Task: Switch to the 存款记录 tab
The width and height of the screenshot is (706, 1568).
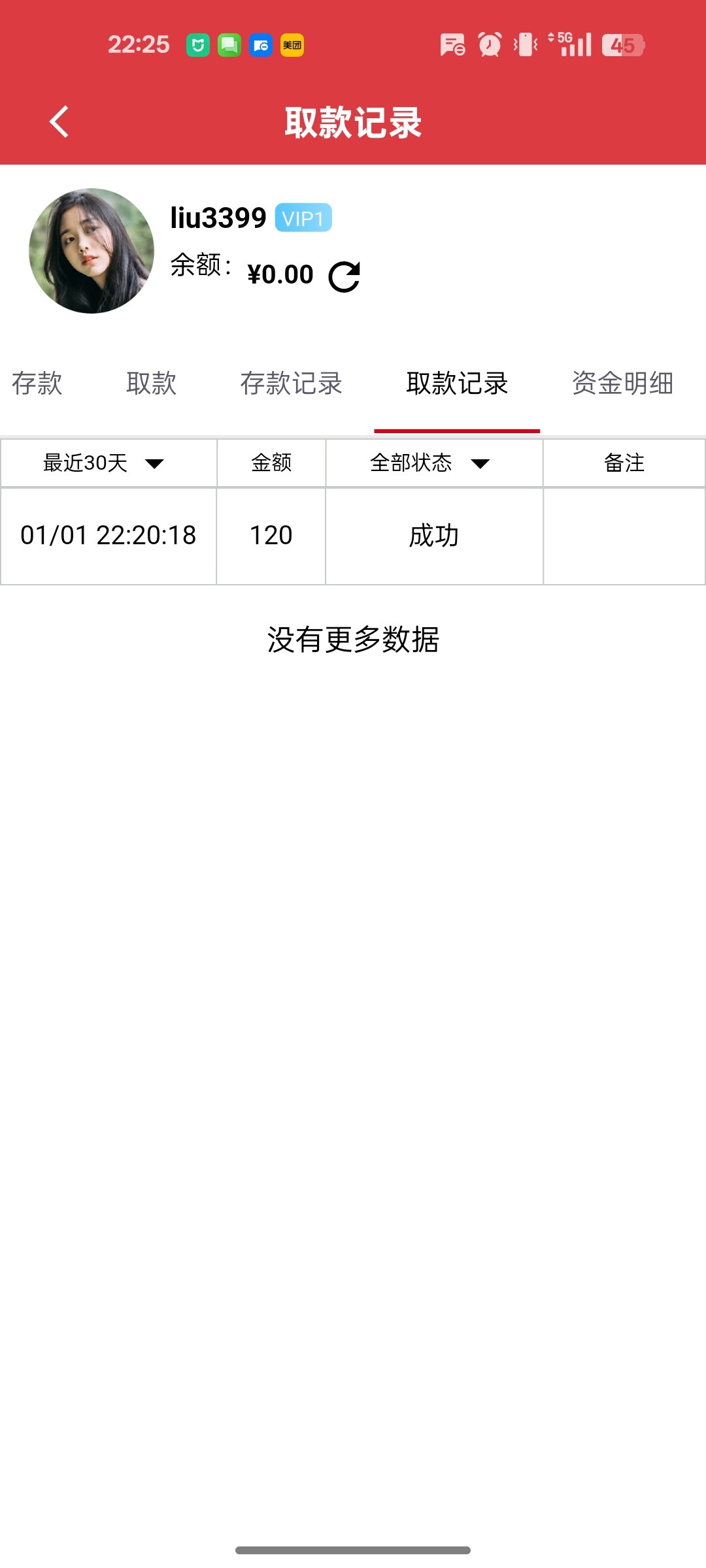Action: coord(292,384)
